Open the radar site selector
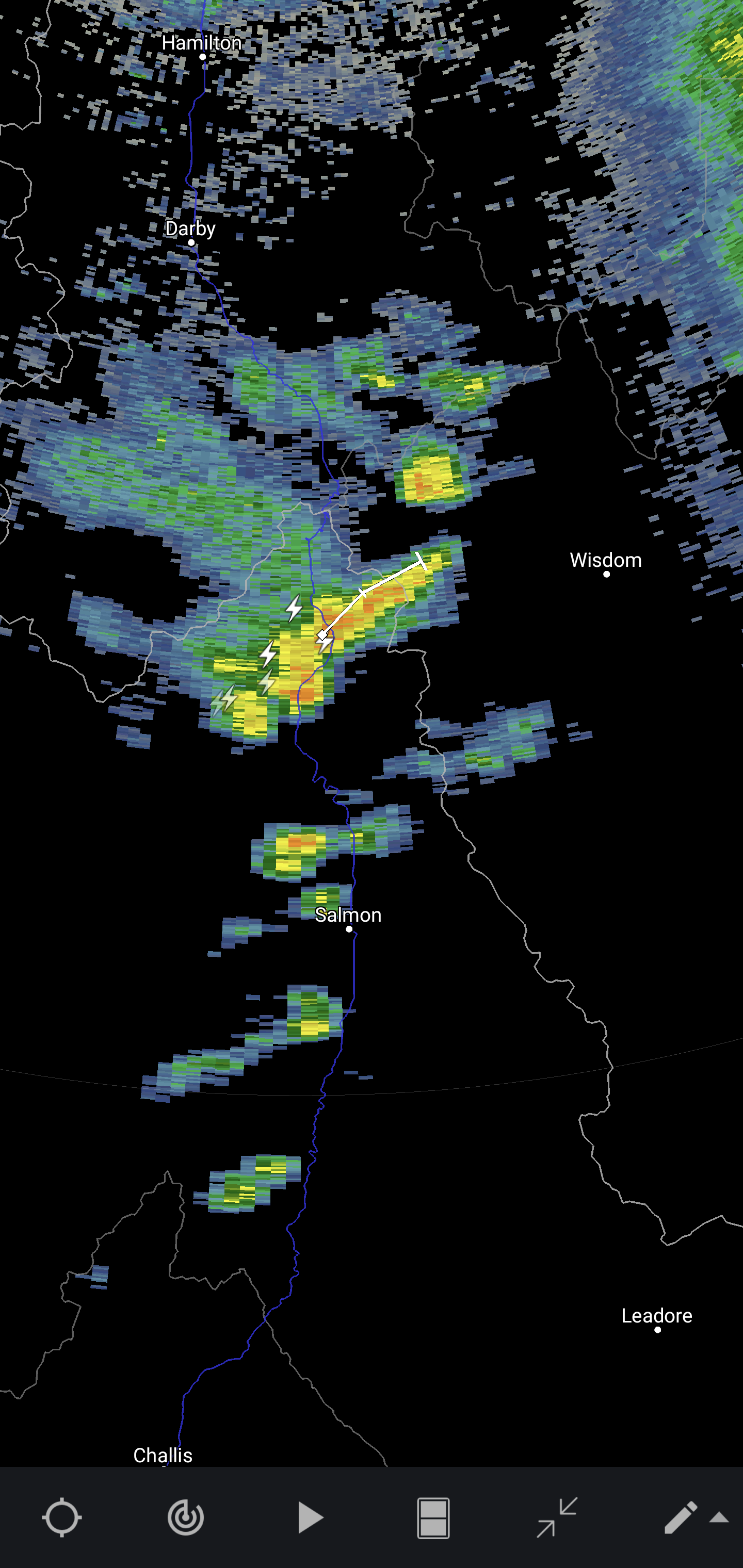Screen dimensions: 743x1568 click(x=186, y=1517)
